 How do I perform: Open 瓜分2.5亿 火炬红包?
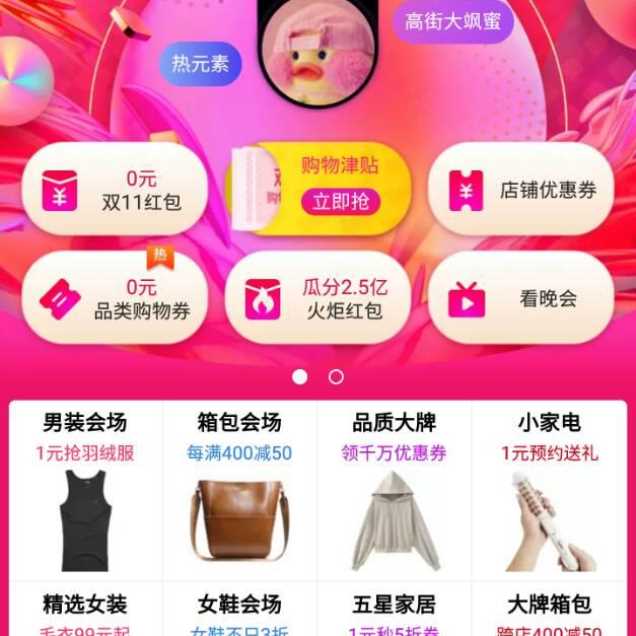[318, 299]
